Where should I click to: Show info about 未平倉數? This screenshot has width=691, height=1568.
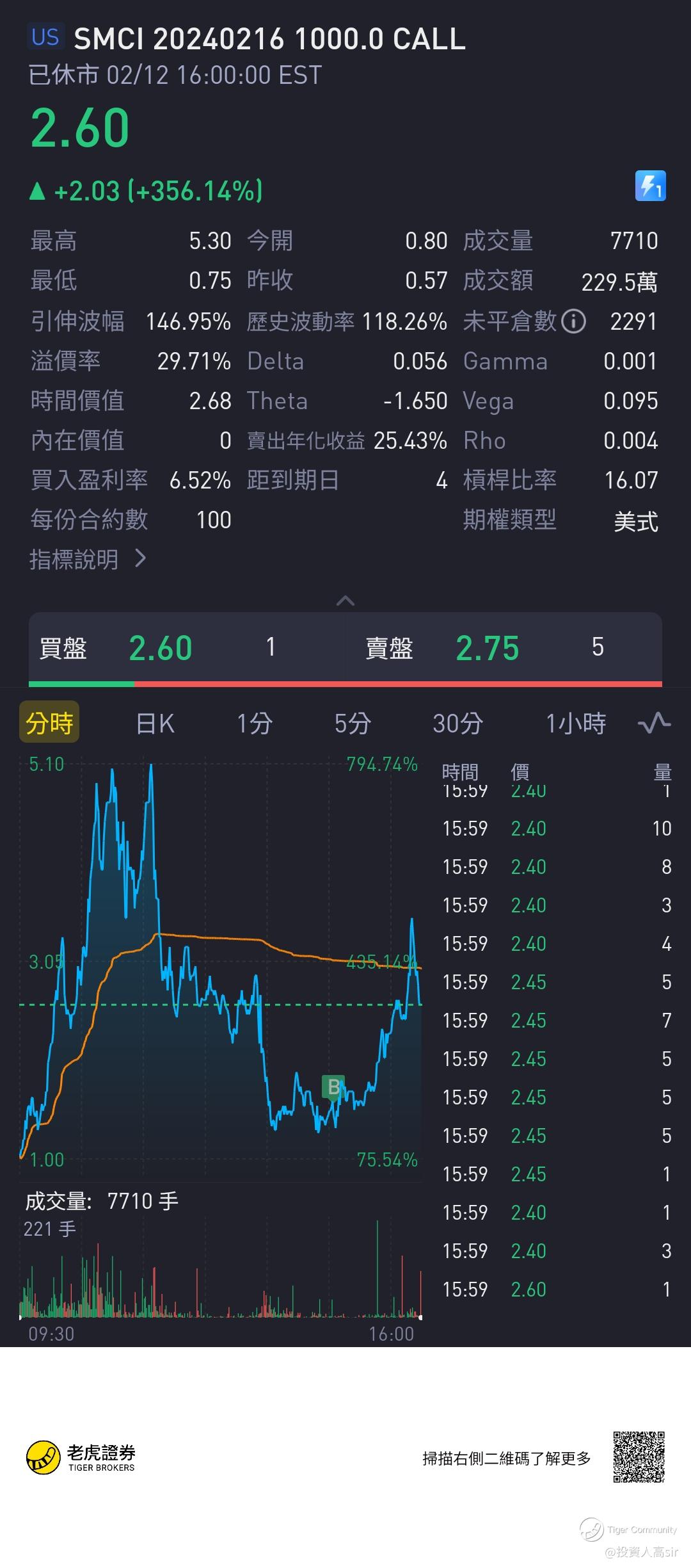[x=573, y=321]
